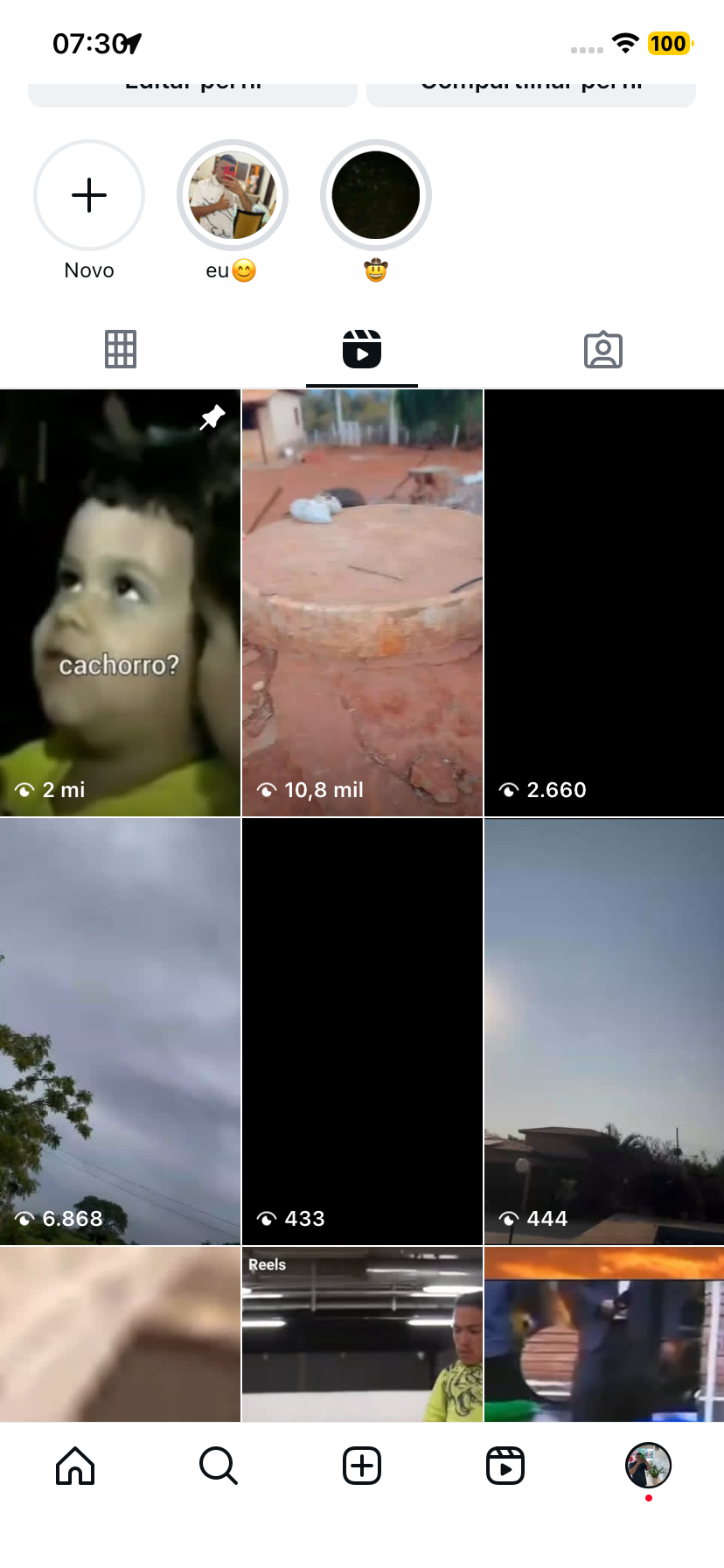Go to the Home feed
Image resolution: width=724 pixels, height=1568 pixels.
pos(75,1465)
